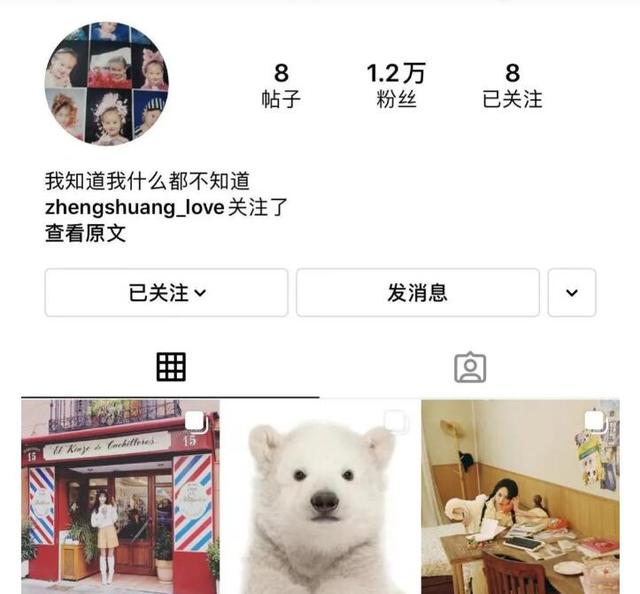Open the 已关注 dropdown button

tap(166, 293)
